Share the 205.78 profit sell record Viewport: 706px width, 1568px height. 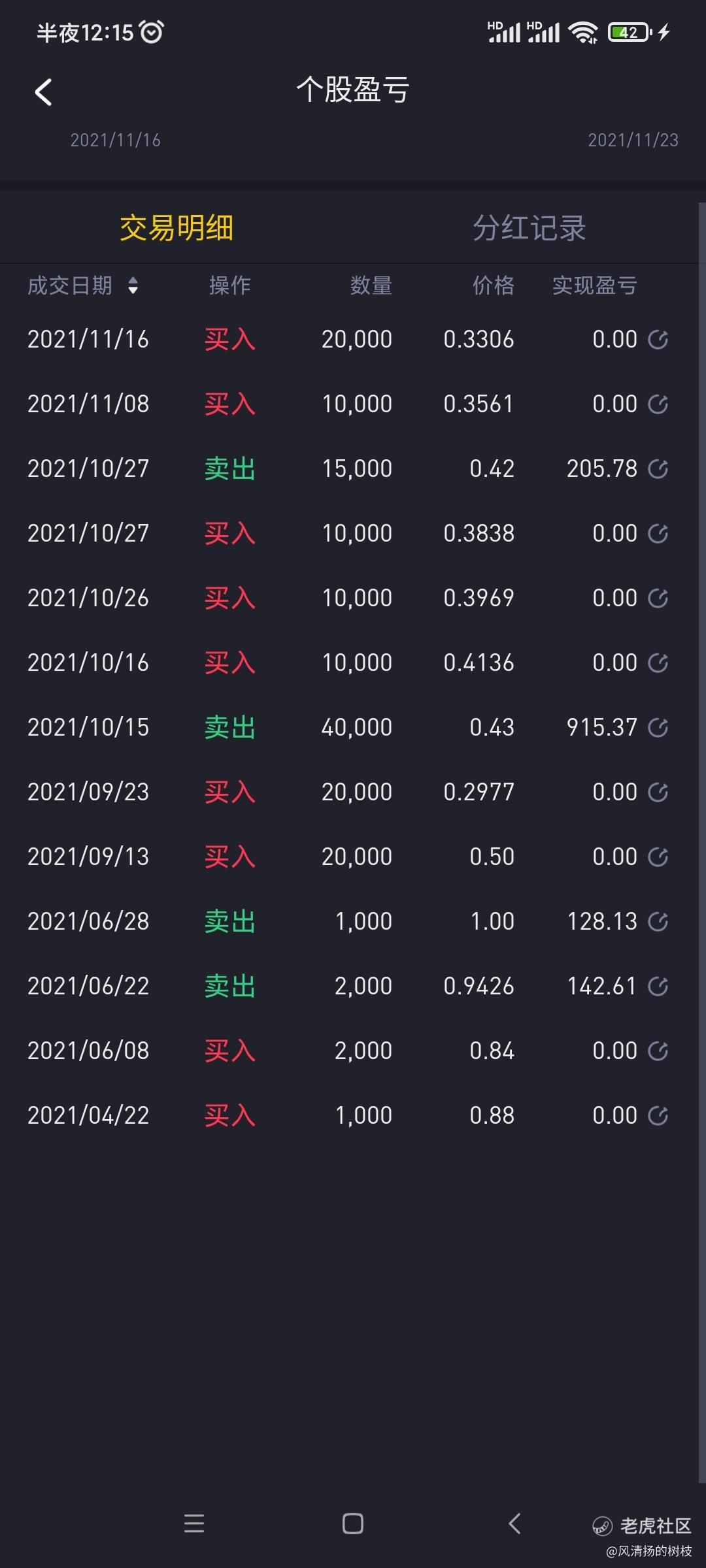(x=658, y=469)
